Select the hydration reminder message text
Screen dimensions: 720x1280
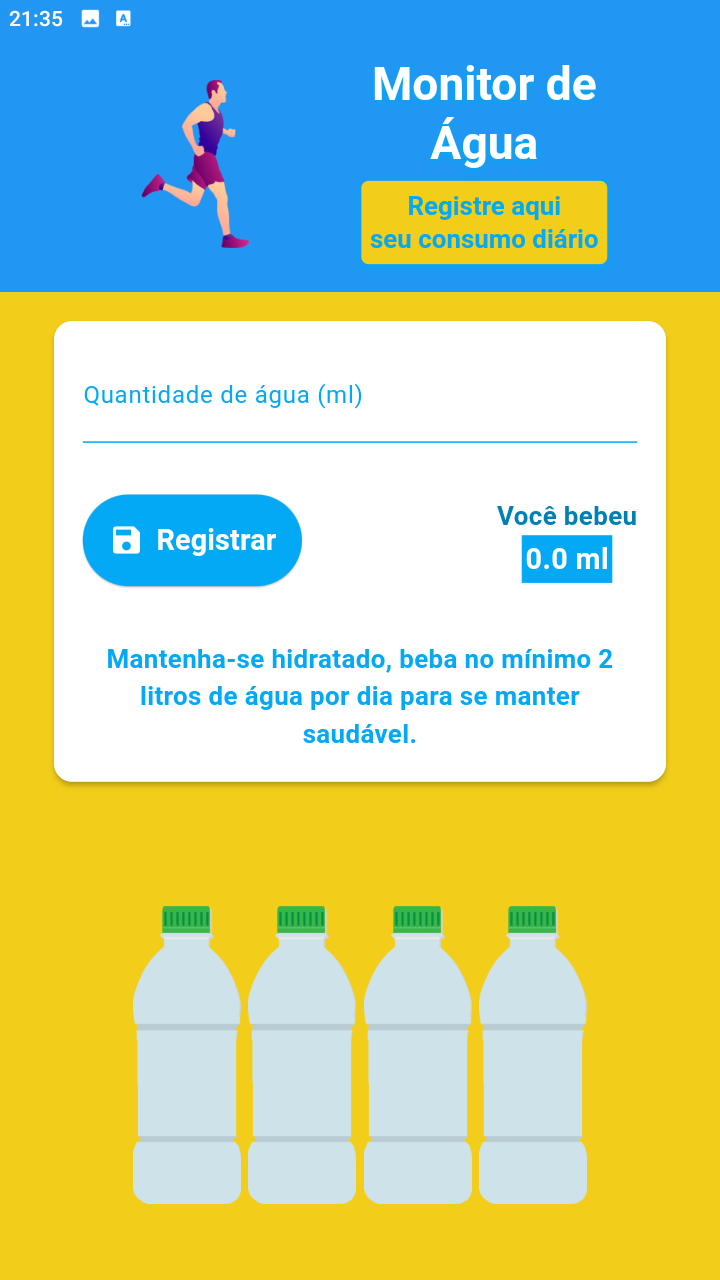tap(359, 696)
